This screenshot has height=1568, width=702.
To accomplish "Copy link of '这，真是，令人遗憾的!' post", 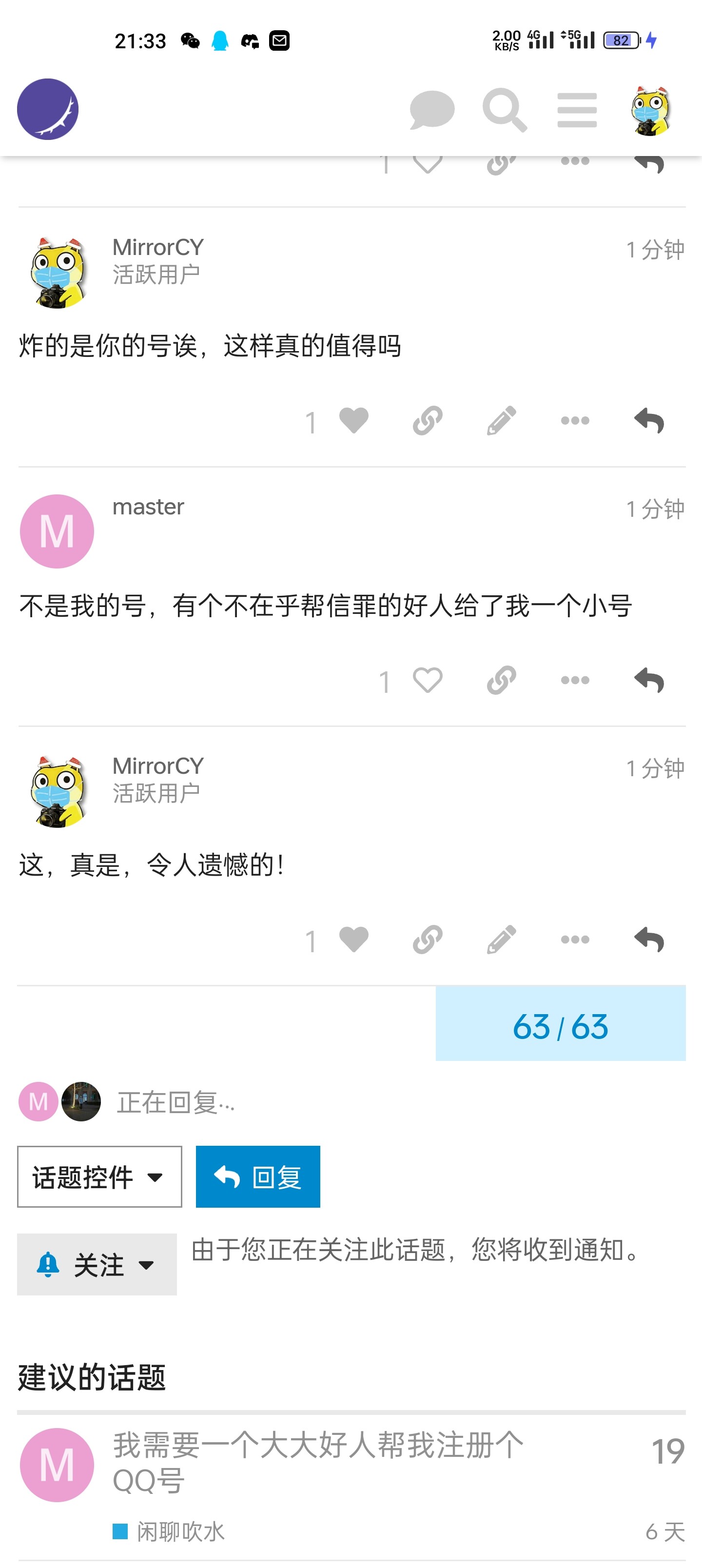I will click(428, 939).
